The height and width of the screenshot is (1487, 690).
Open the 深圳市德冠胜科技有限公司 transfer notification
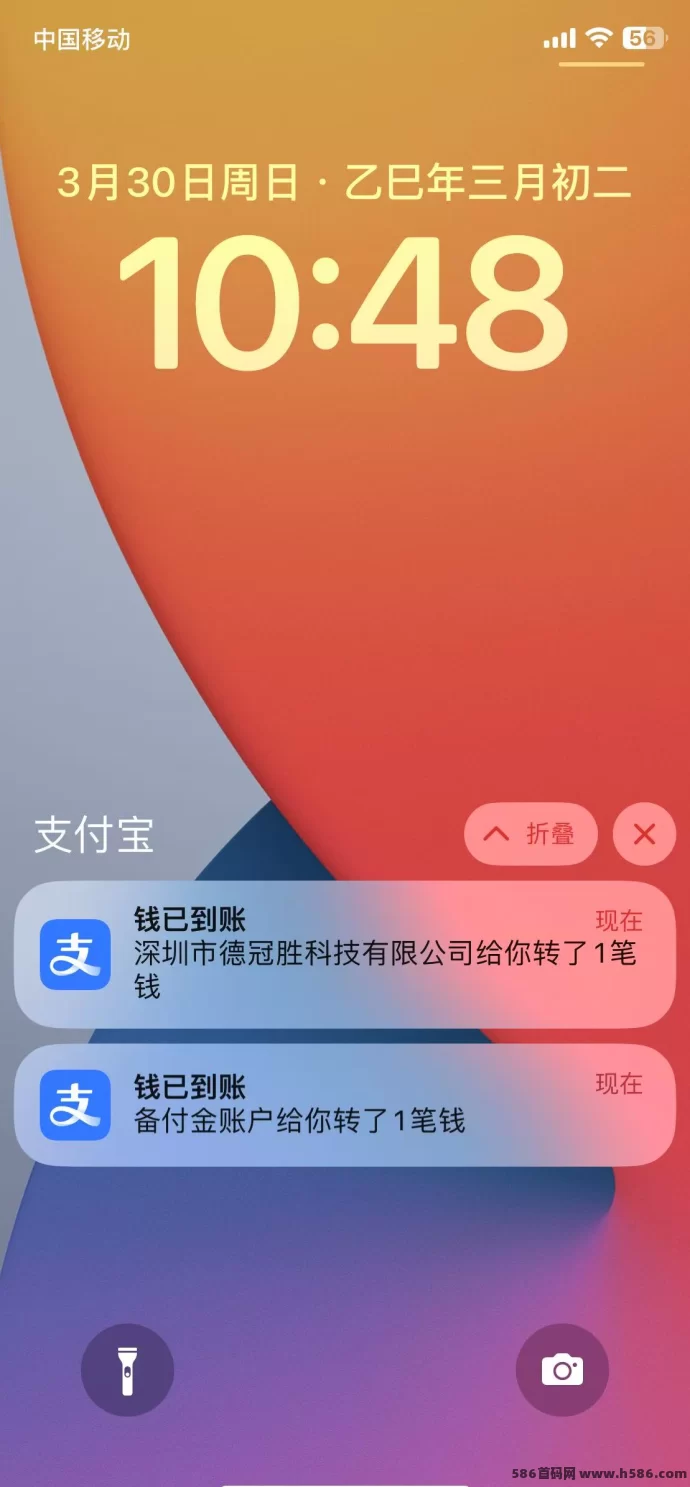[x=344, y=954]
